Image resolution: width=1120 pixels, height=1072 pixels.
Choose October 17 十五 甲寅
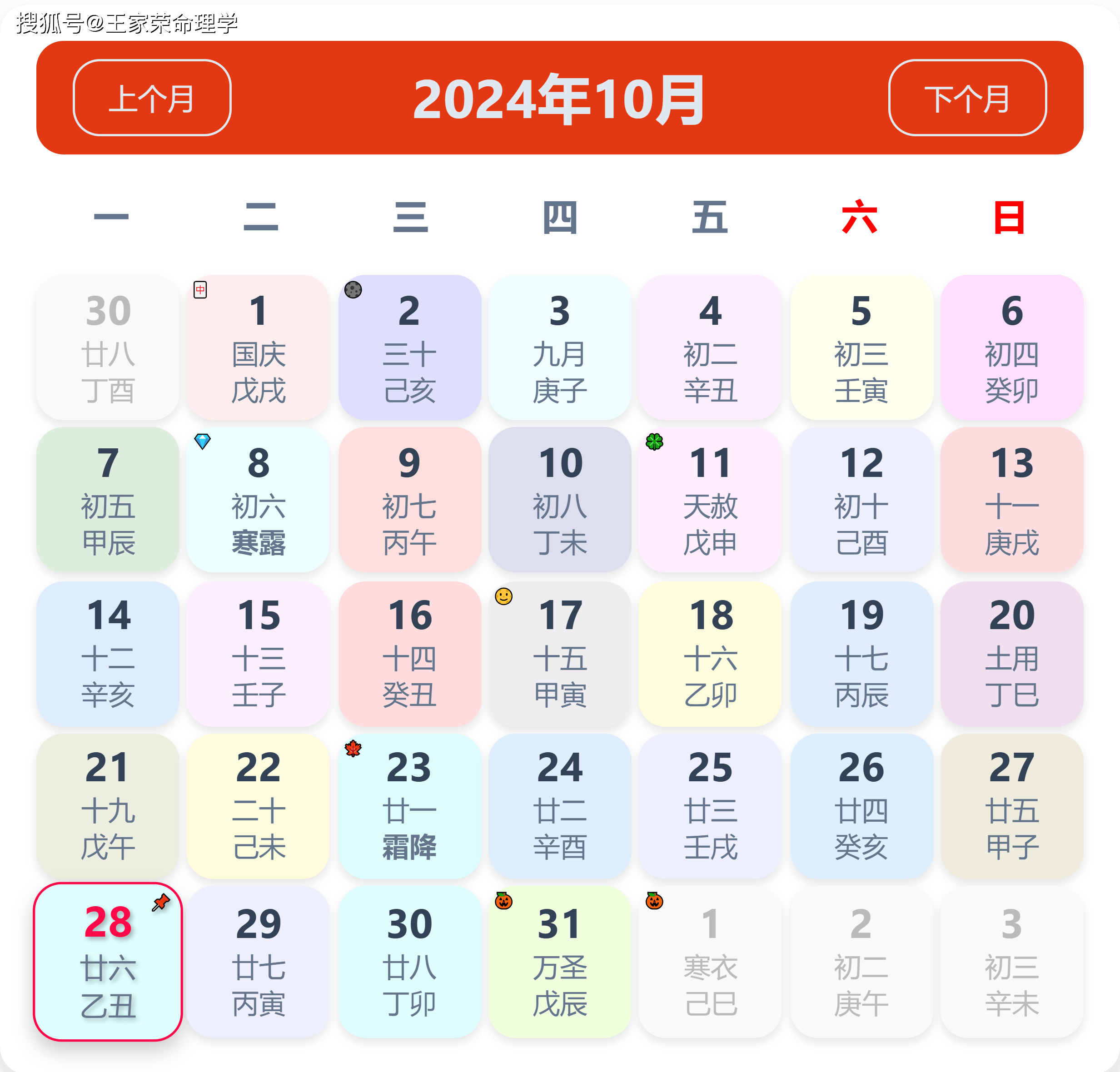point(560,653)
